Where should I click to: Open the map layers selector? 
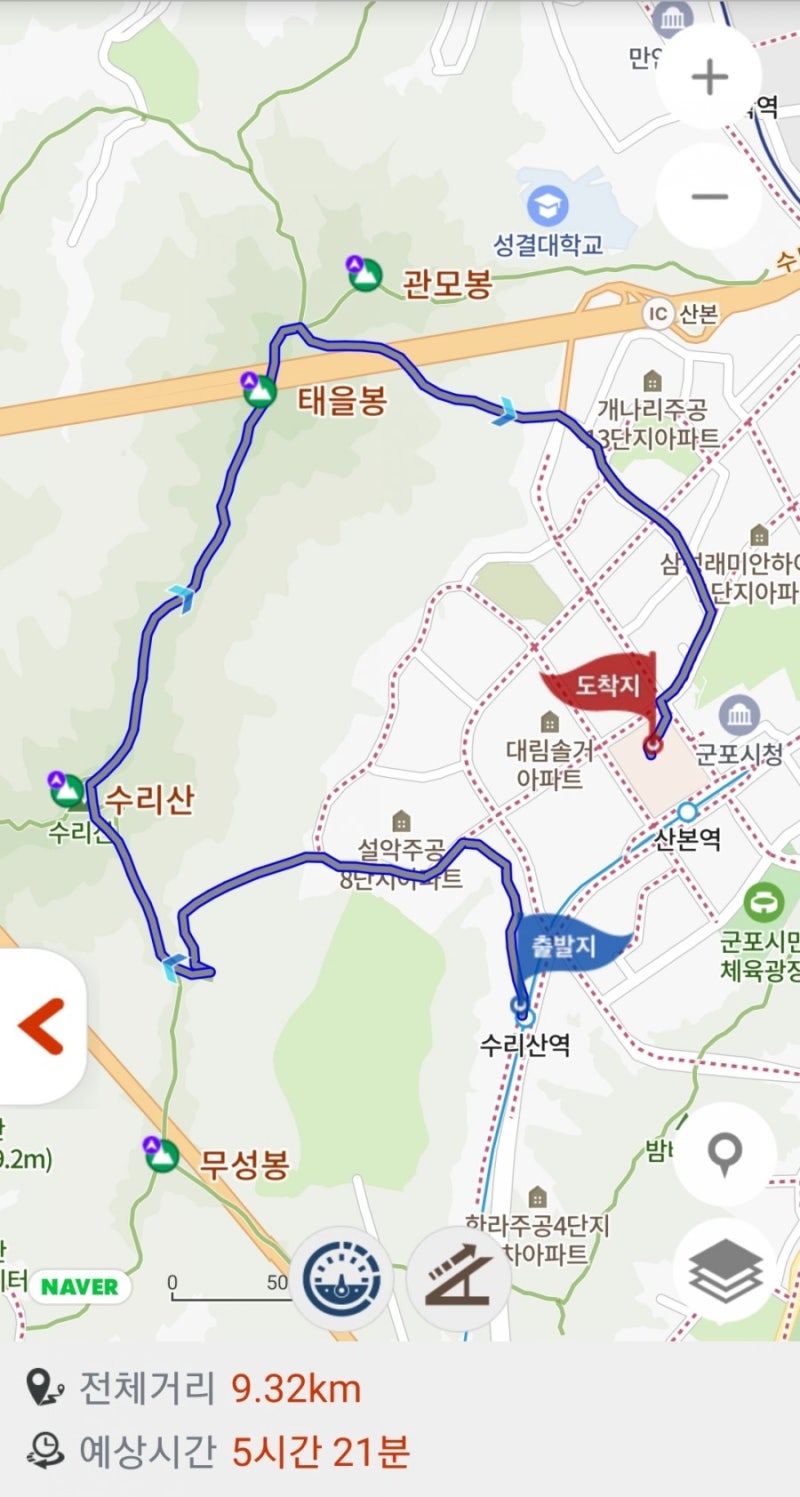pyautogui.click(x=724, y=1270)
